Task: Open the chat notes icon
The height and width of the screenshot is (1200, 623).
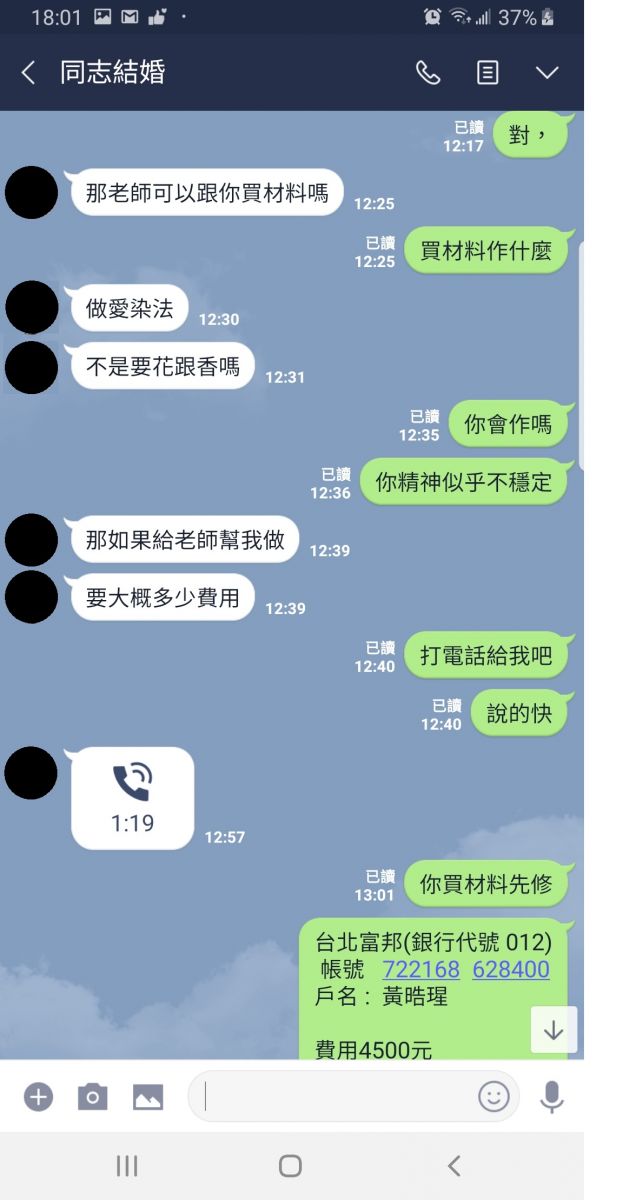Action: (487, 73)
